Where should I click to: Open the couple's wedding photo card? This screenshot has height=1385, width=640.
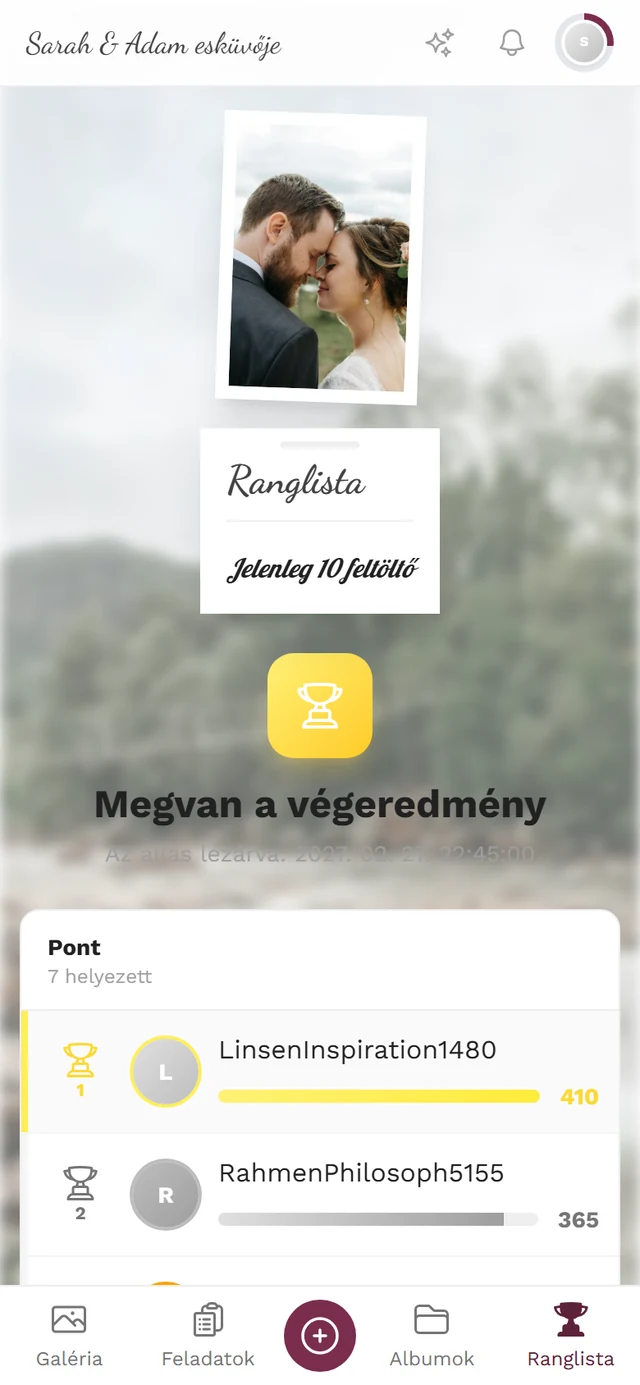pyautogui.click(x=322, y=258)
